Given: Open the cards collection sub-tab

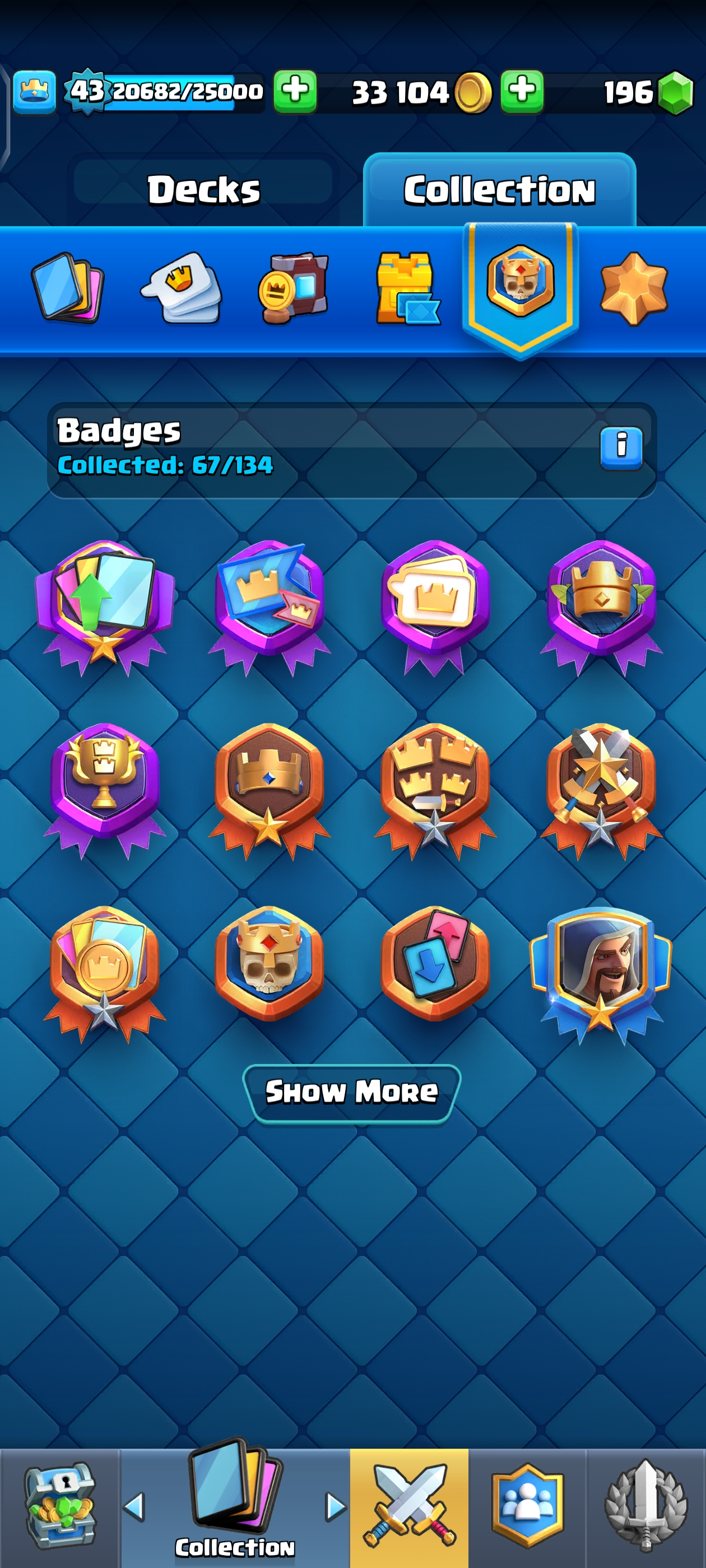Looking at the screenshot, I should coord(68,288).
